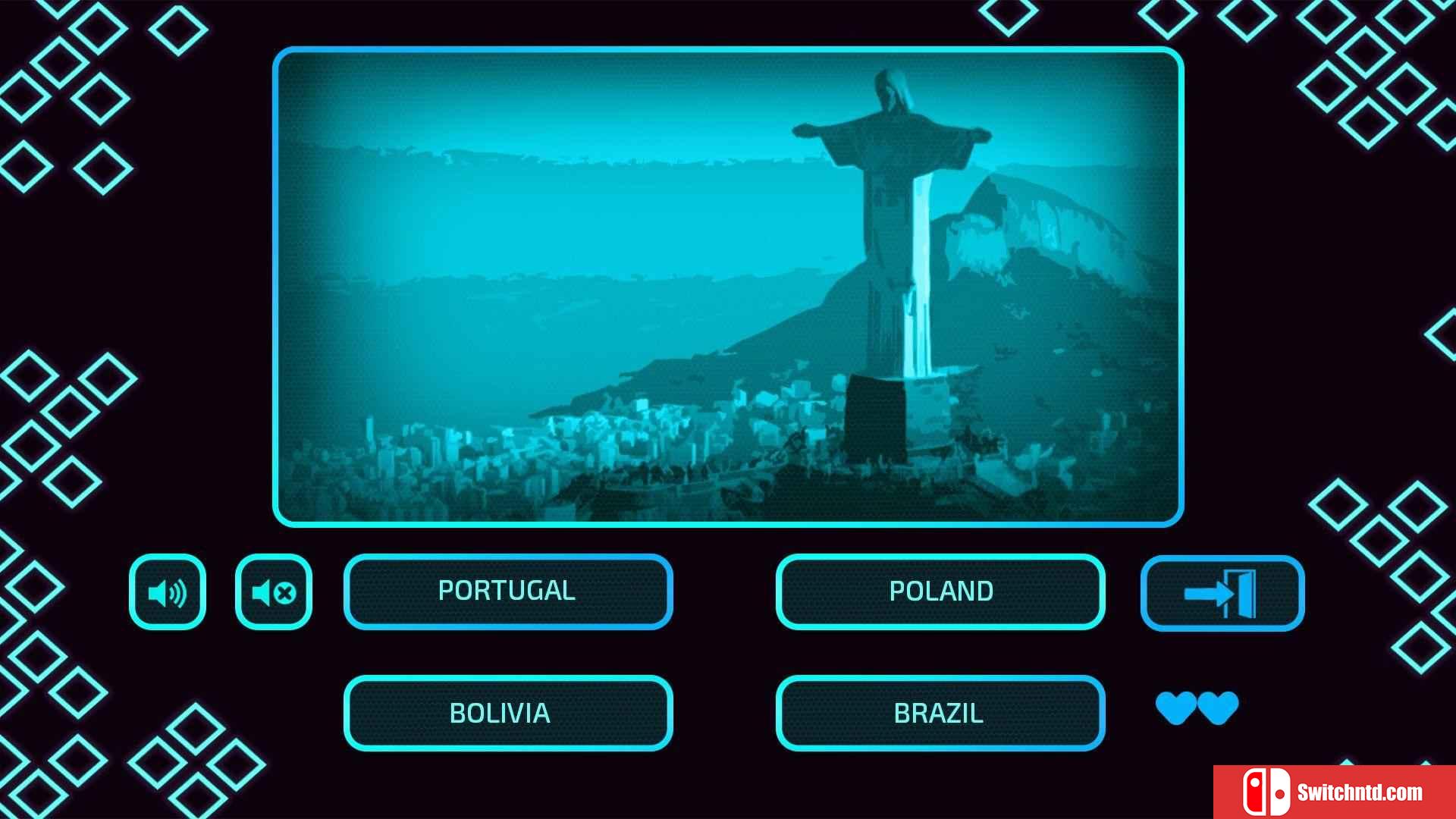
Task: Answer with Brazil
Action: coord(940,713)
